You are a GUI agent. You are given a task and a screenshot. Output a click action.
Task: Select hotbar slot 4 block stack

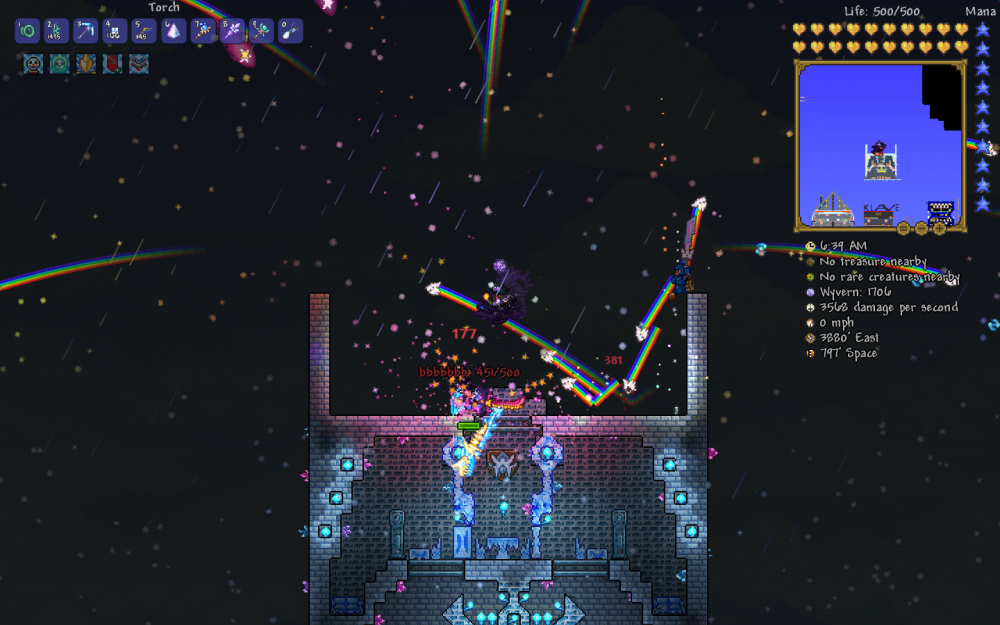coord(115,31)
